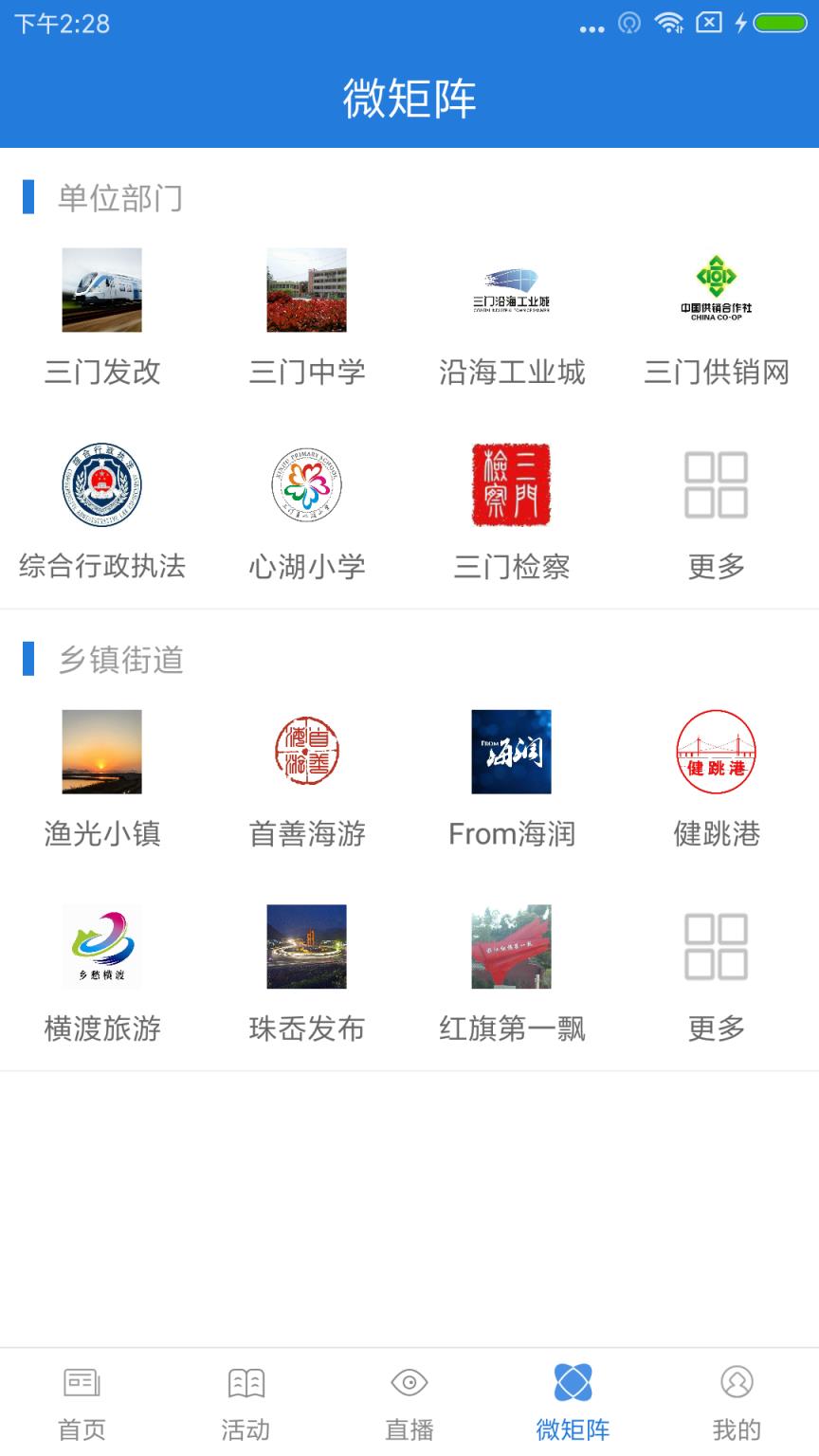Expand more entries under 乡镇街道

715,947
